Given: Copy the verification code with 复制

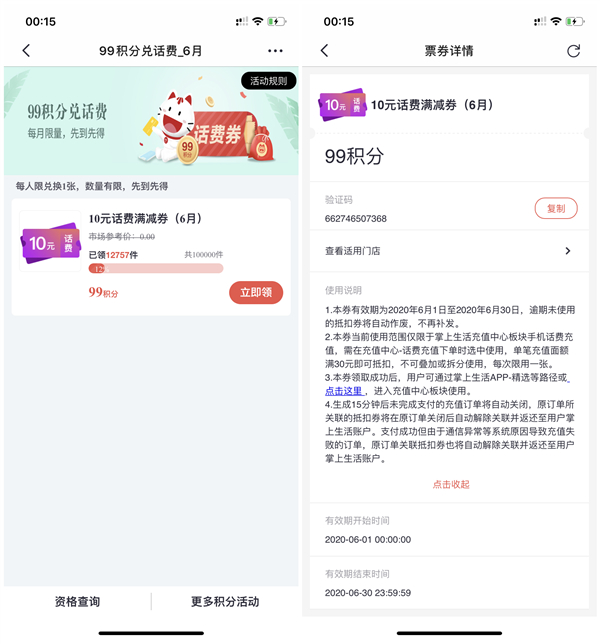Looking at the screenshot, I should (x=556, y=208).
